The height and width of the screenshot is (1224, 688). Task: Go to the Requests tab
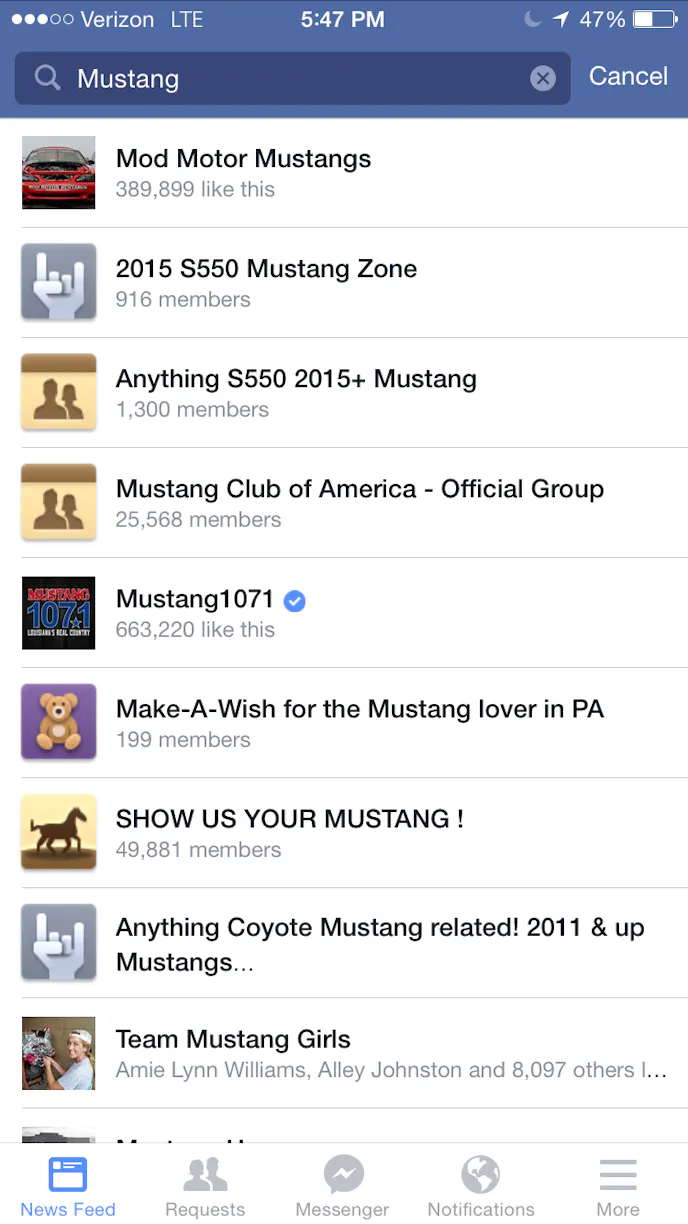click(x=205, y=1186)
